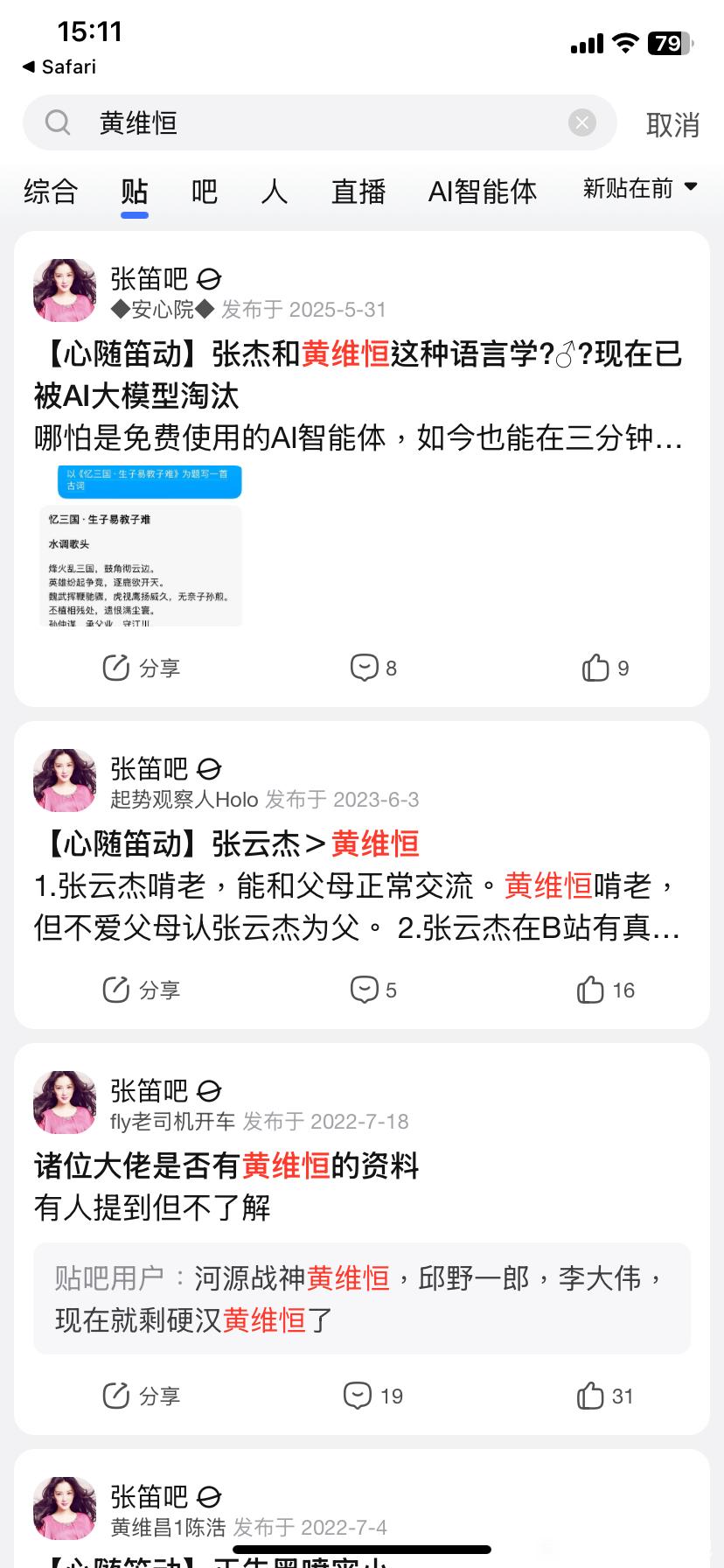The width and height of the screenshot is (724, 1568).
Task: Like the post with 31 likes
Action: (x=605, y=1396)
